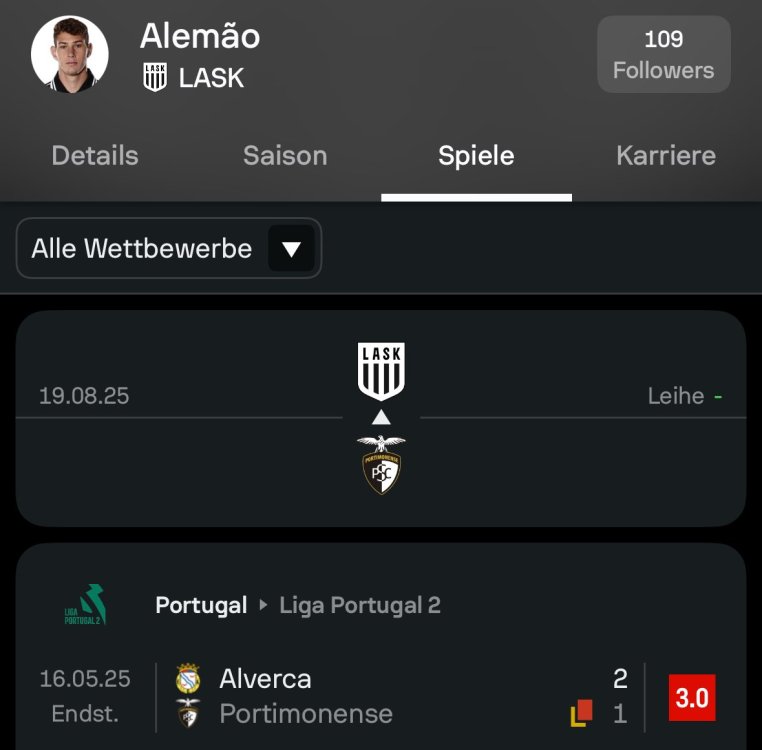Open Portugal Liga Portugal 2 competition
The height and width of the screenshot is (750, 762).
[x=298, y=605]
